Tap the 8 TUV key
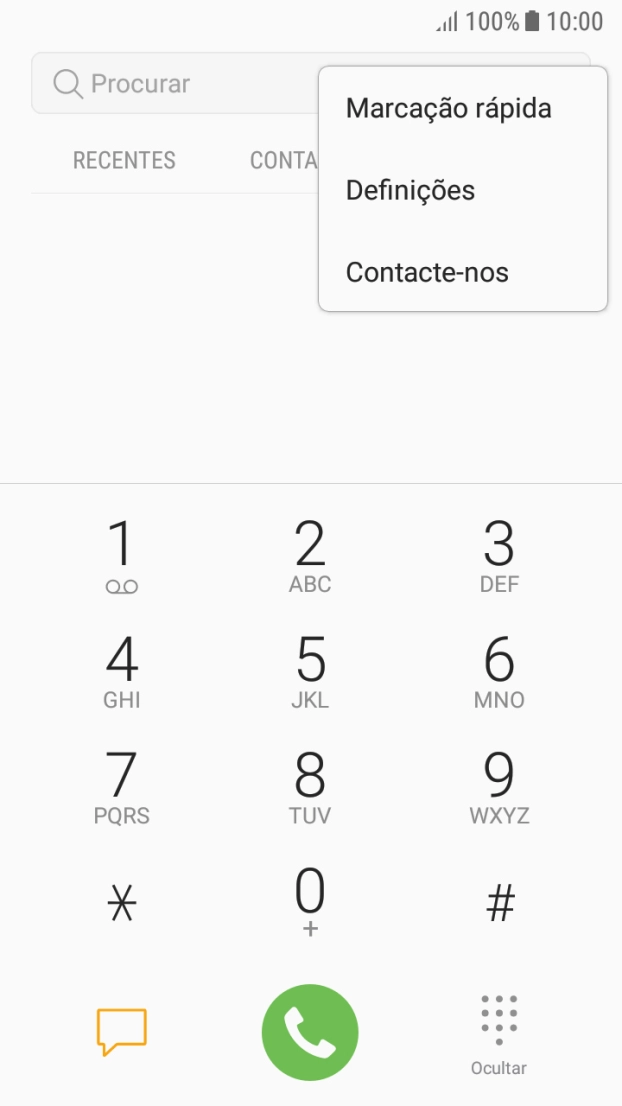The image size is (622, 1106). pyautogui.click(x=310, y=788)
